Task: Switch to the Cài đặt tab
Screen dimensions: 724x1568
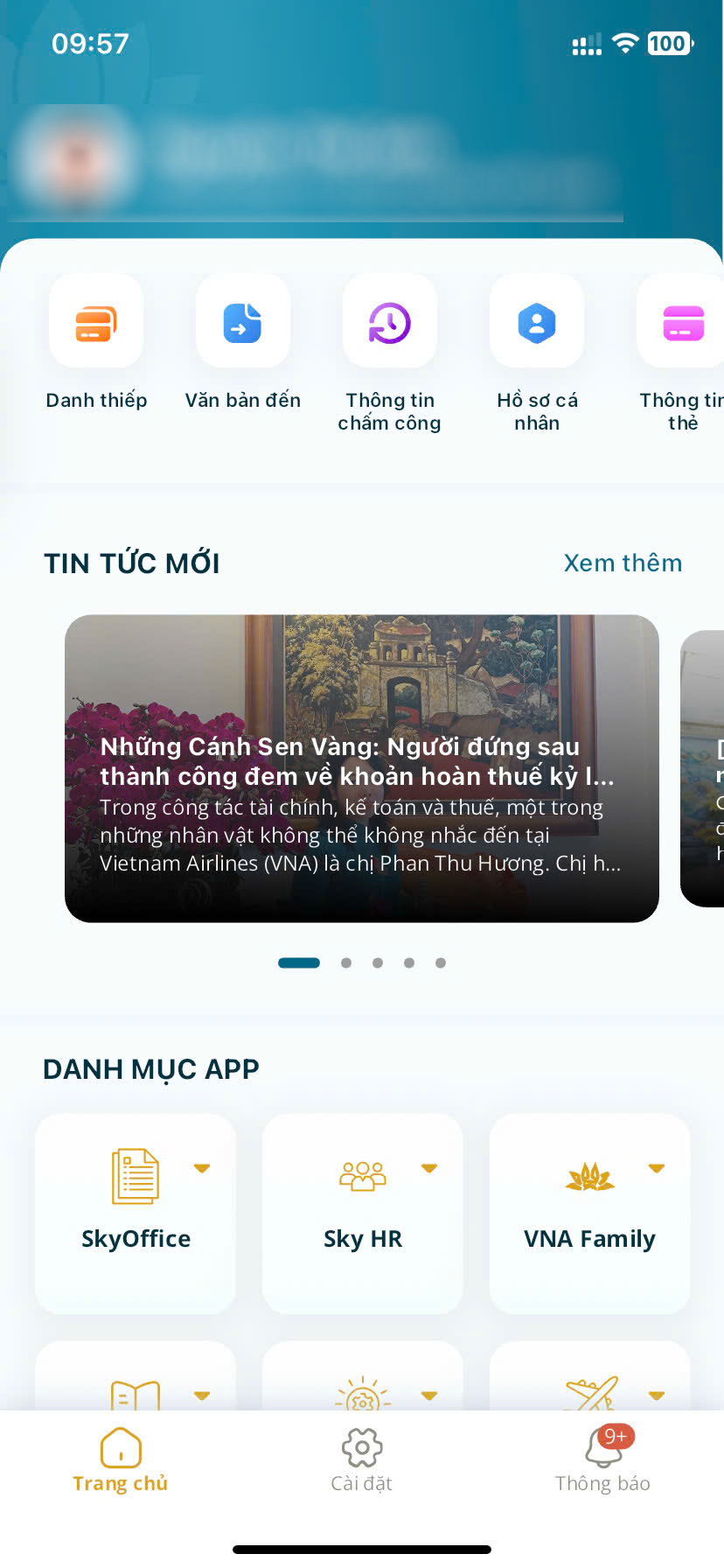Action: (x=361, y=1460)
